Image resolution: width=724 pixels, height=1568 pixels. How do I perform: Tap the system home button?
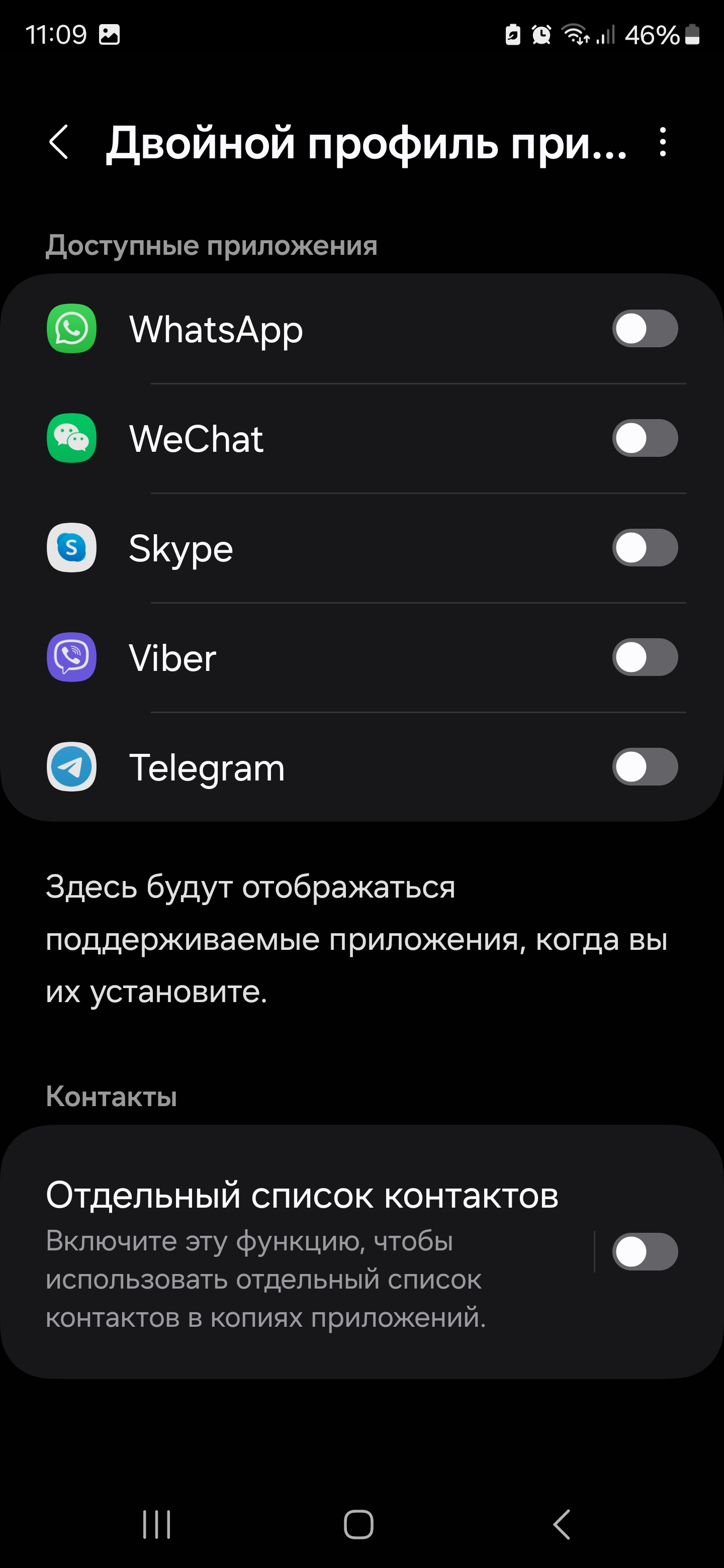(358, 1525)
